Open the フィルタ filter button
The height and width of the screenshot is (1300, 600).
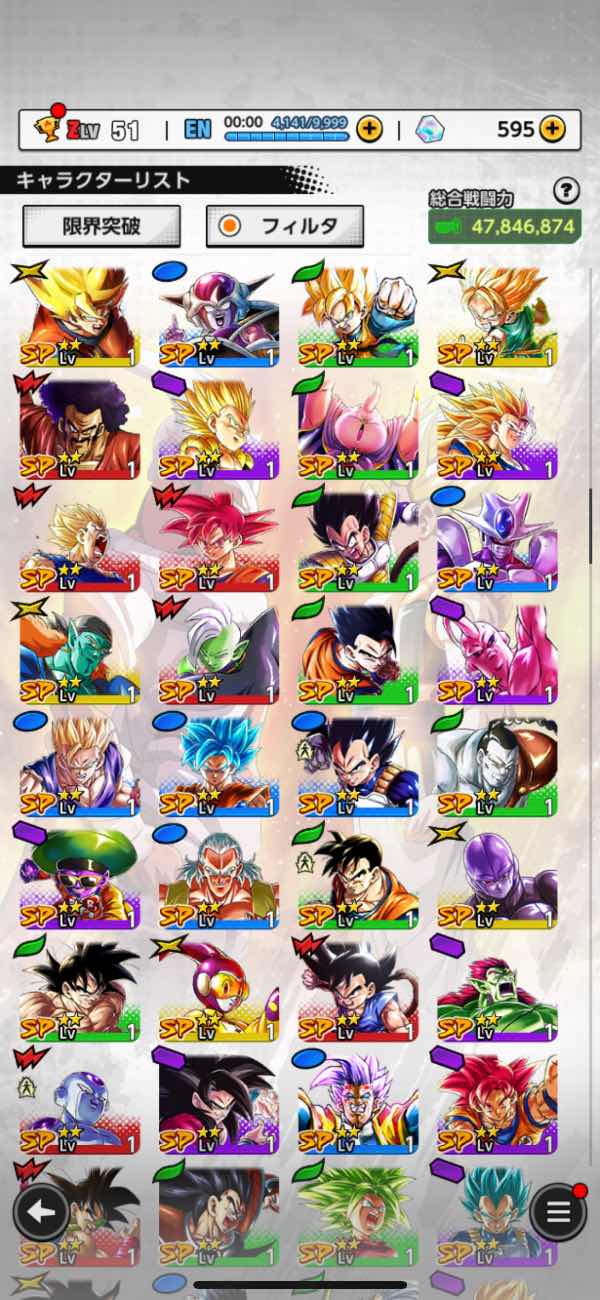(284, 226)
